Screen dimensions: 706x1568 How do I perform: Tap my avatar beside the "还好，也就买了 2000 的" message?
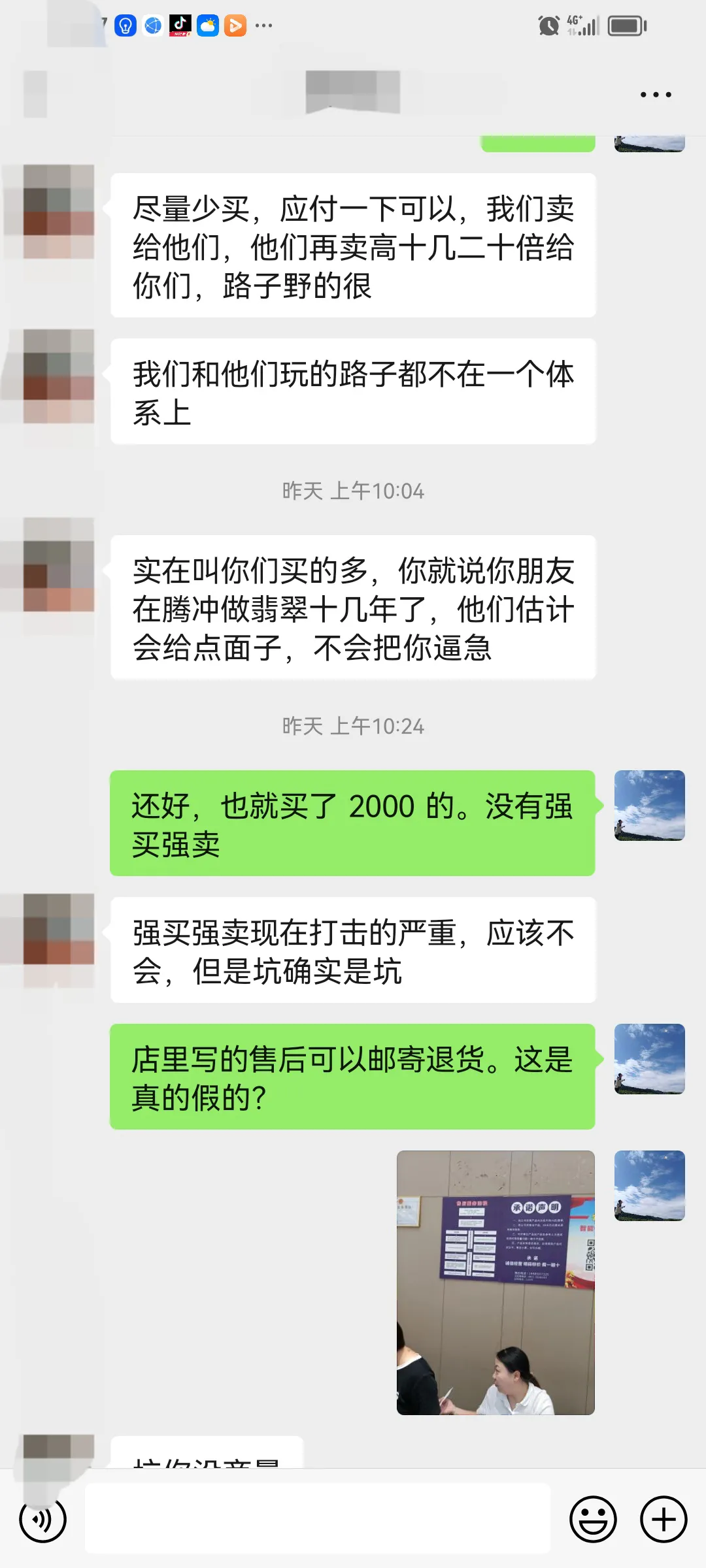point(649,805)
